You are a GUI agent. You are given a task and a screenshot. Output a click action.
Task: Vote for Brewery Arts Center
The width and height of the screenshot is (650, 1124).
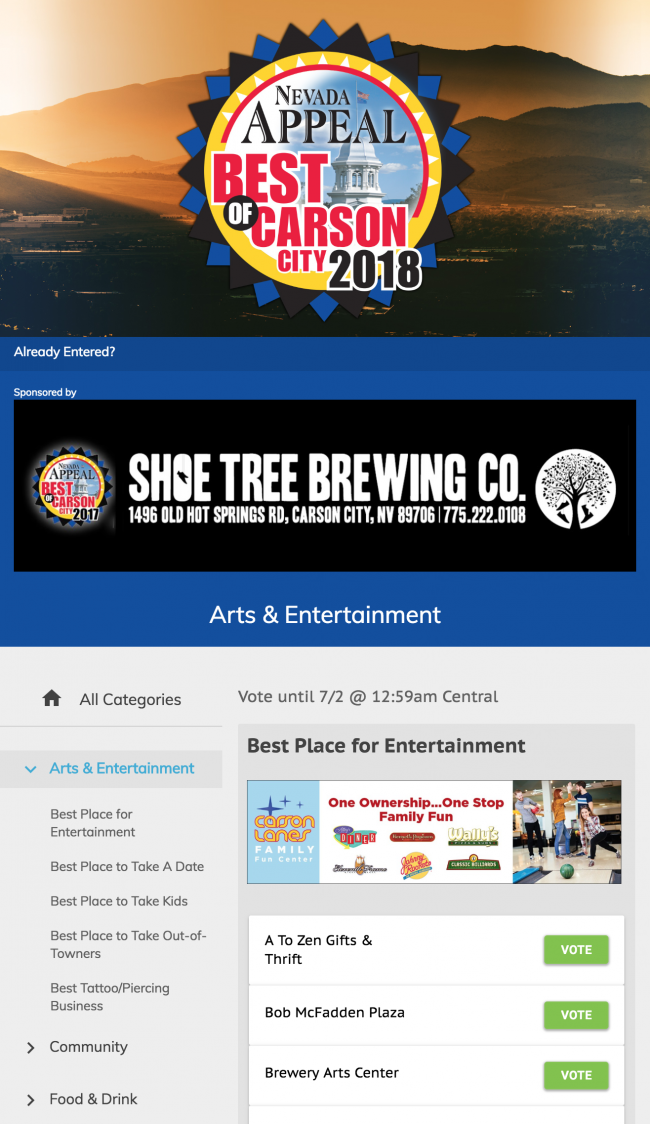[576, 1075]
